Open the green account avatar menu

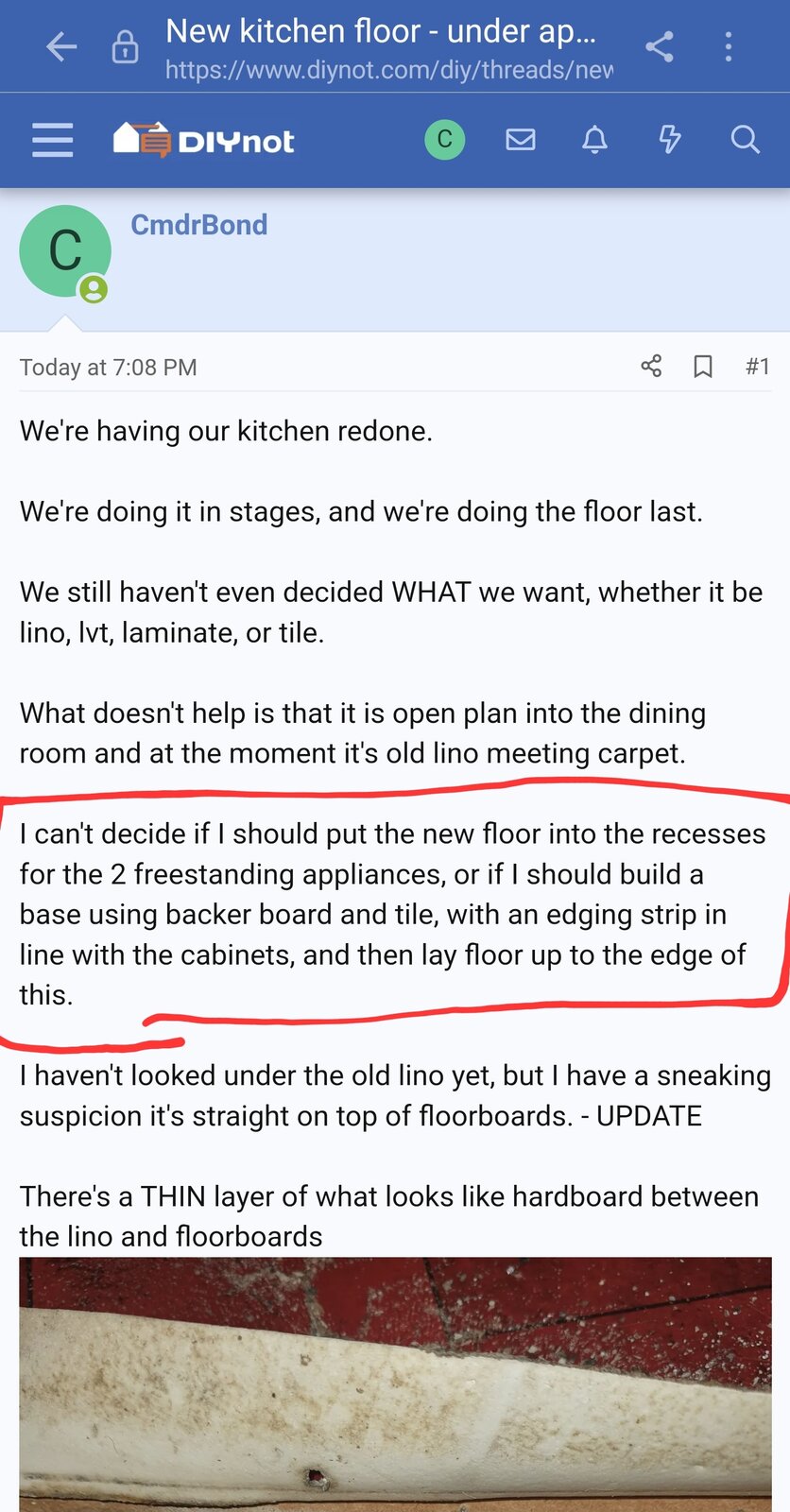tap(444, 140)
